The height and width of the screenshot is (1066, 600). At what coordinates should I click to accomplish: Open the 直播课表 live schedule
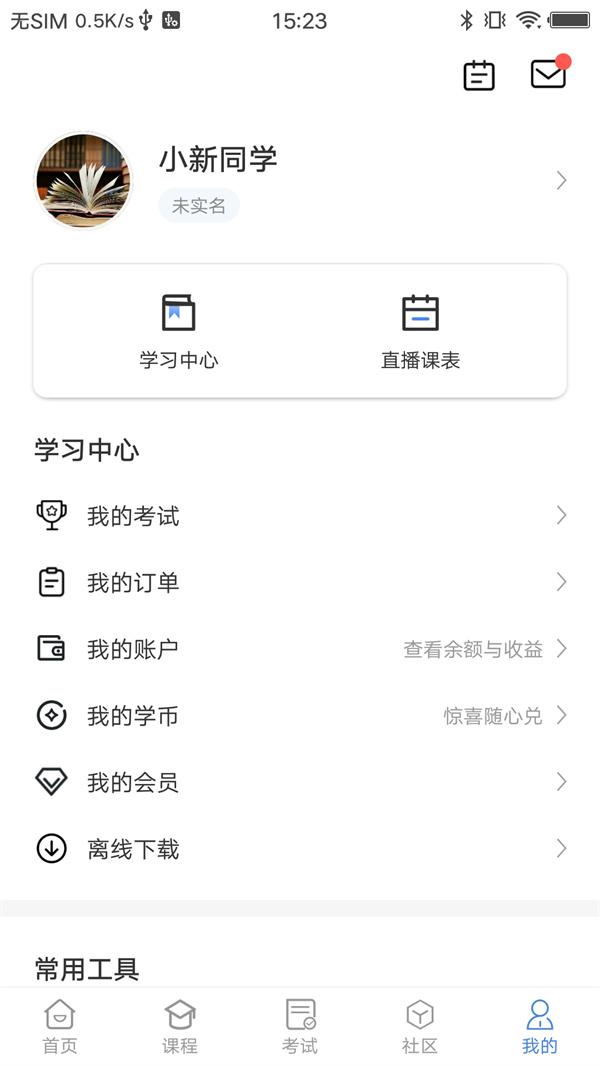coord(420,332)
